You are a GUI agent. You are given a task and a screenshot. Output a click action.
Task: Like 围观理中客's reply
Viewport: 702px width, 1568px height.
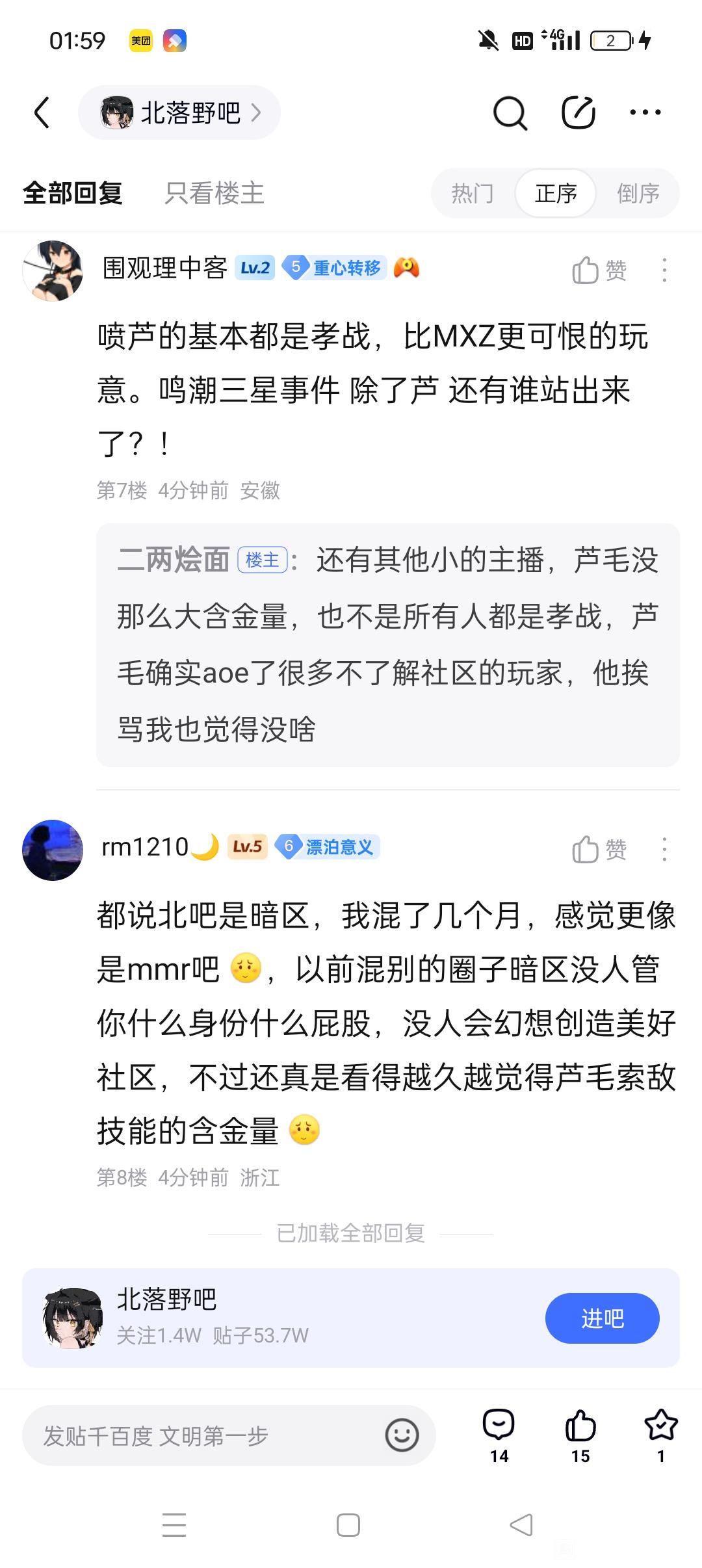599,270
